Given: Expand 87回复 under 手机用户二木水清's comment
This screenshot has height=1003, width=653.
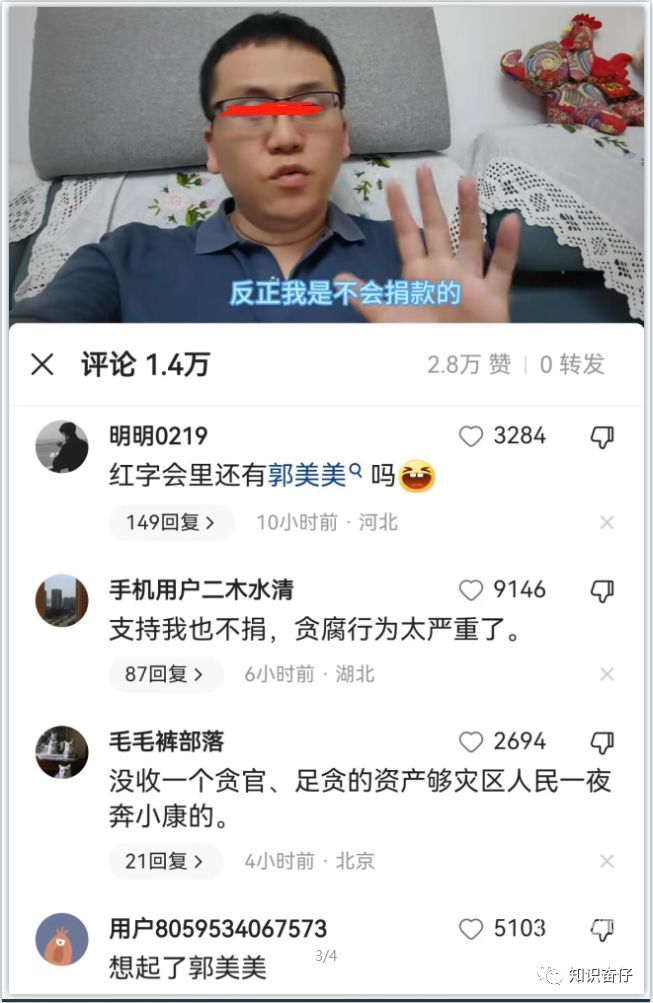Looking at the screenshot, I should pos(165,675).
